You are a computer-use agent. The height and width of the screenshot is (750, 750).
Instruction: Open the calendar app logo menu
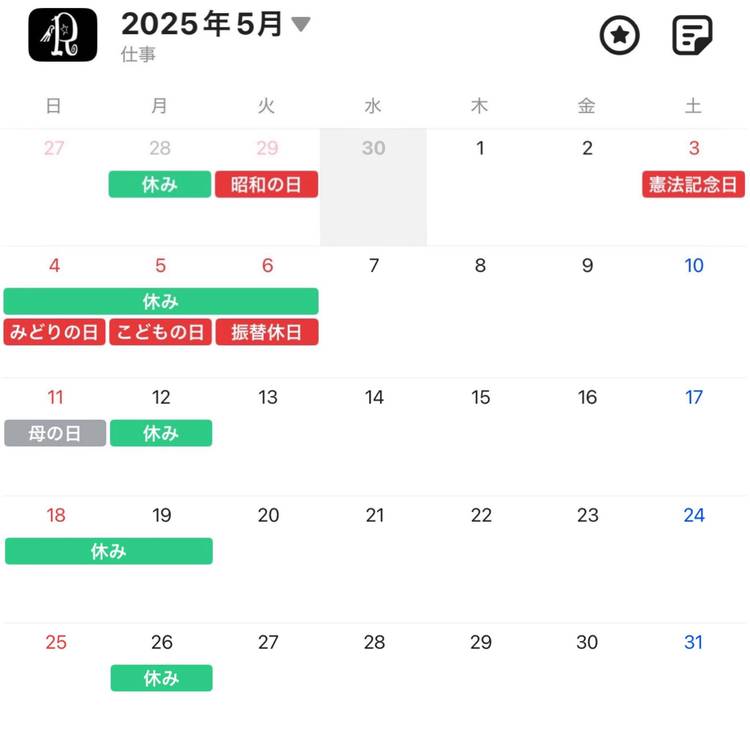point(62,35)
